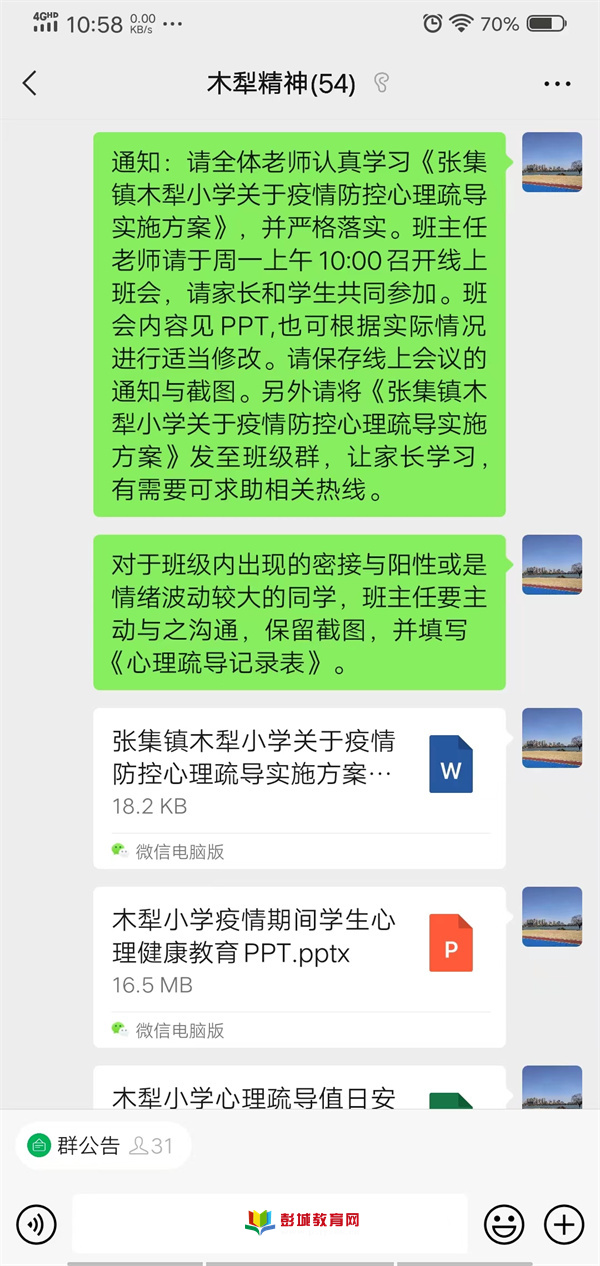Open sender's avatar beside the 通知 message
The image size is (600, 1266).
(x=552, y=162)
